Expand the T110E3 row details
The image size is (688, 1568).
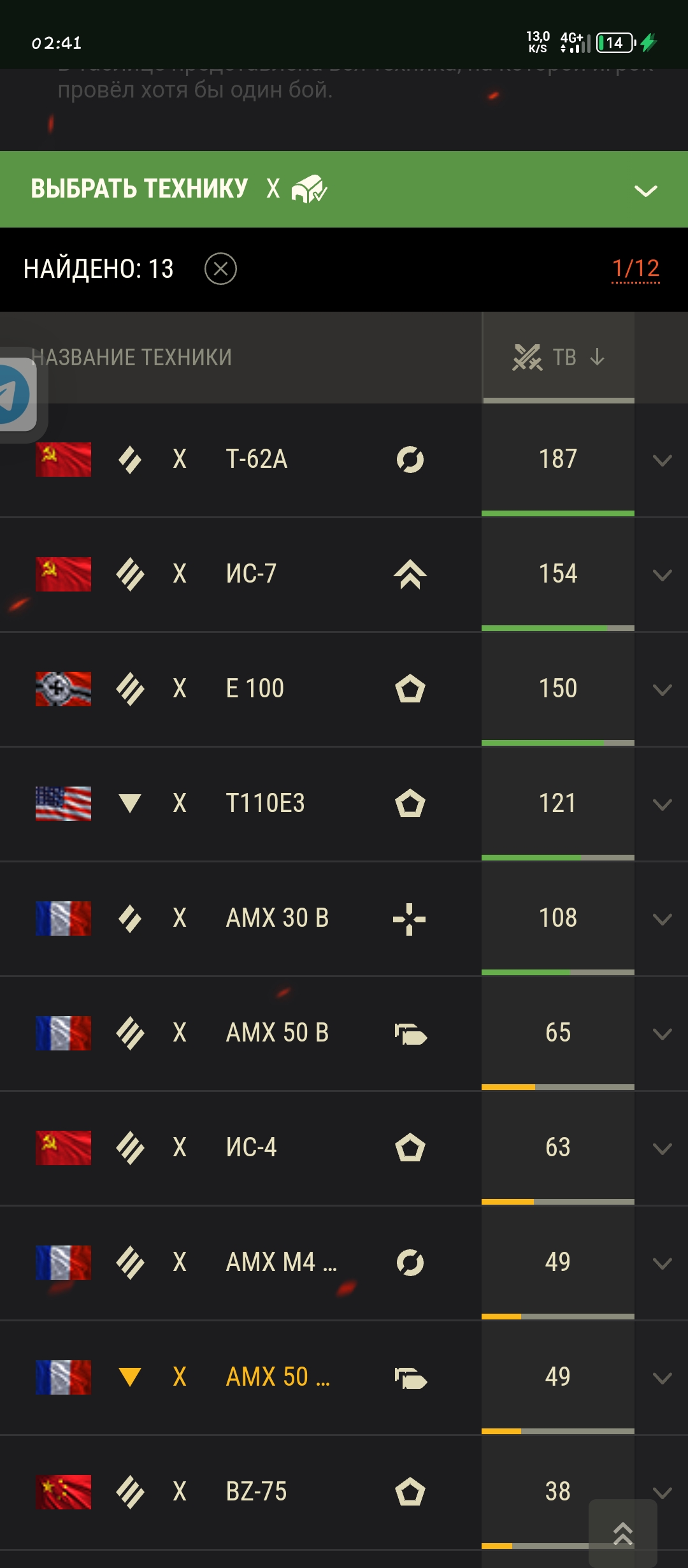coord(663,804)
